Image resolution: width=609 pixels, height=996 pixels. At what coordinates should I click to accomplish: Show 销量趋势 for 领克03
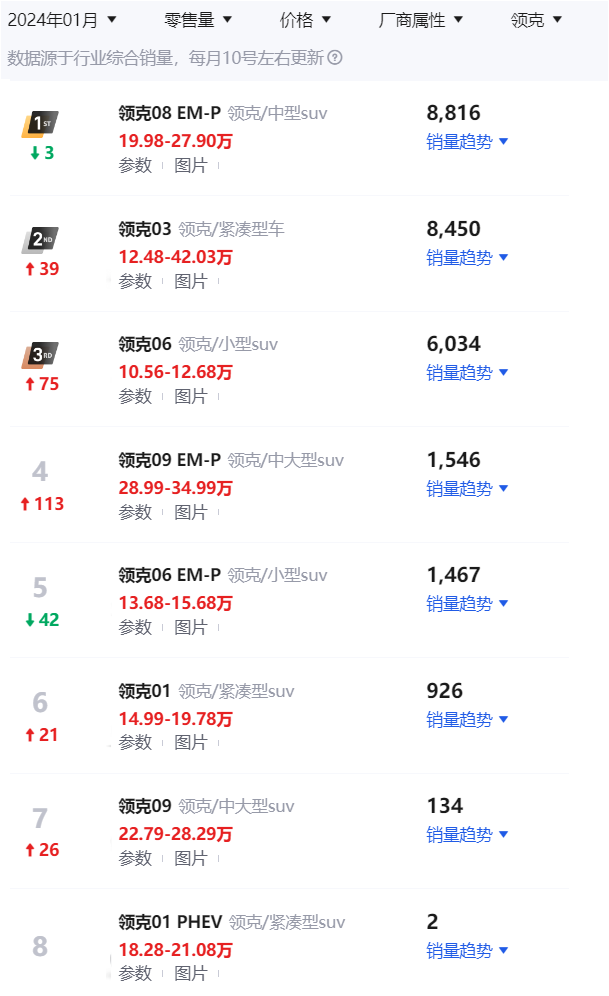(467, 258)
